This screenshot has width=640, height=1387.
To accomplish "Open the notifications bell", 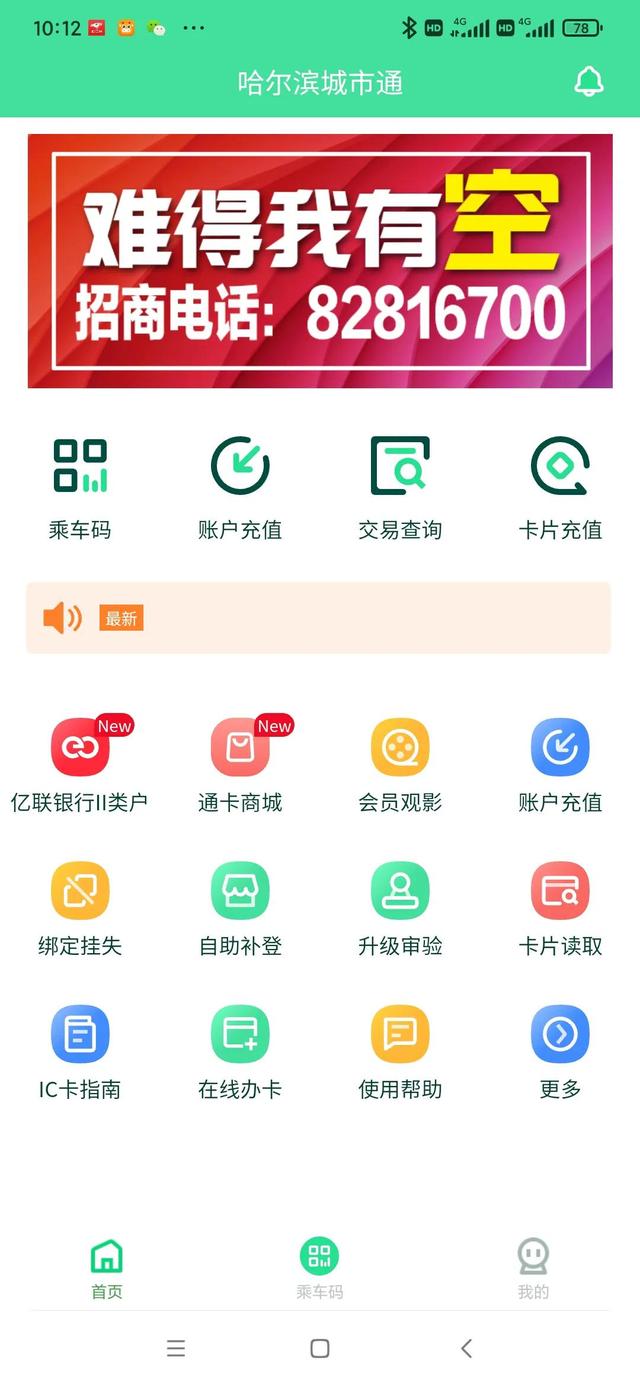I will point(589,82).
